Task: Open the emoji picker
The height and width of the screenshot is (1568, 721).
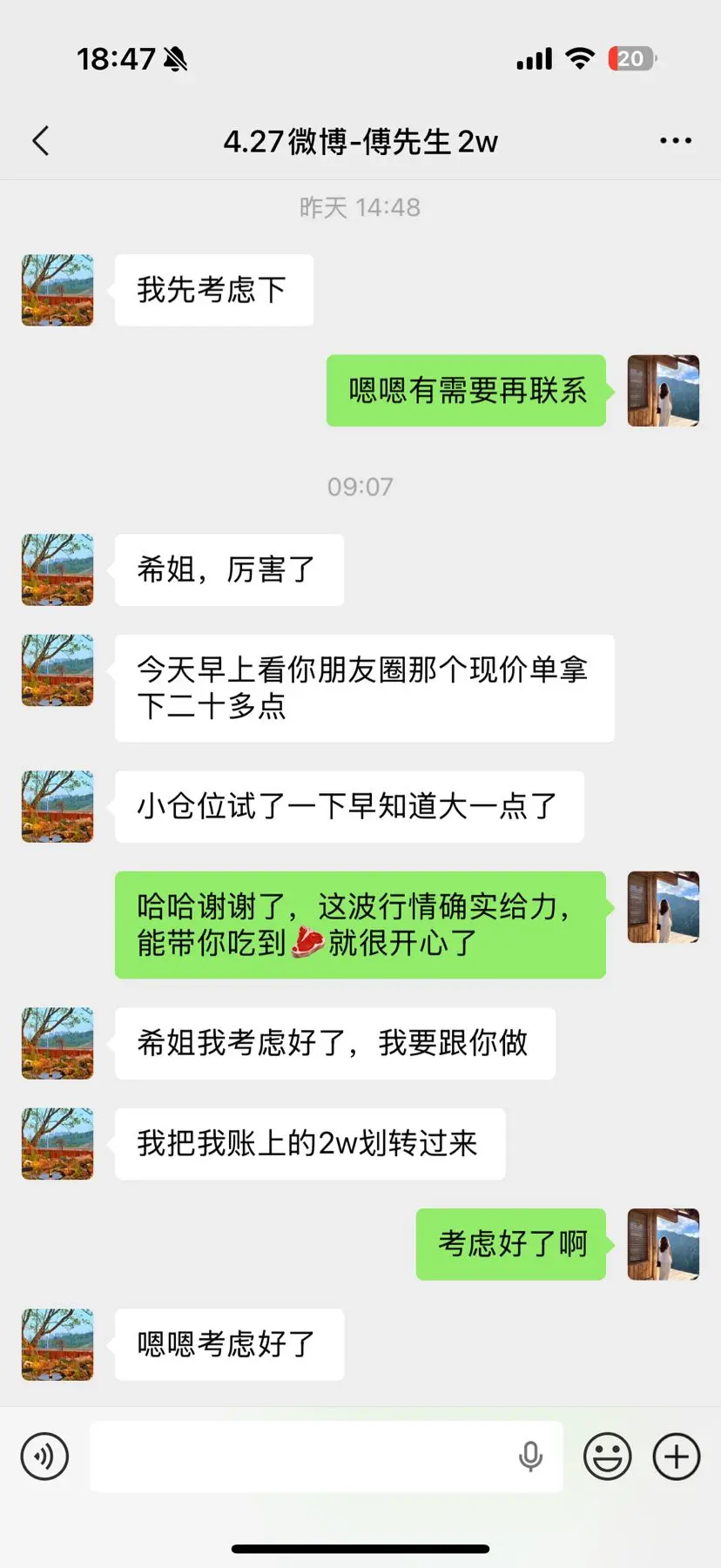Action: [608, 1457]
